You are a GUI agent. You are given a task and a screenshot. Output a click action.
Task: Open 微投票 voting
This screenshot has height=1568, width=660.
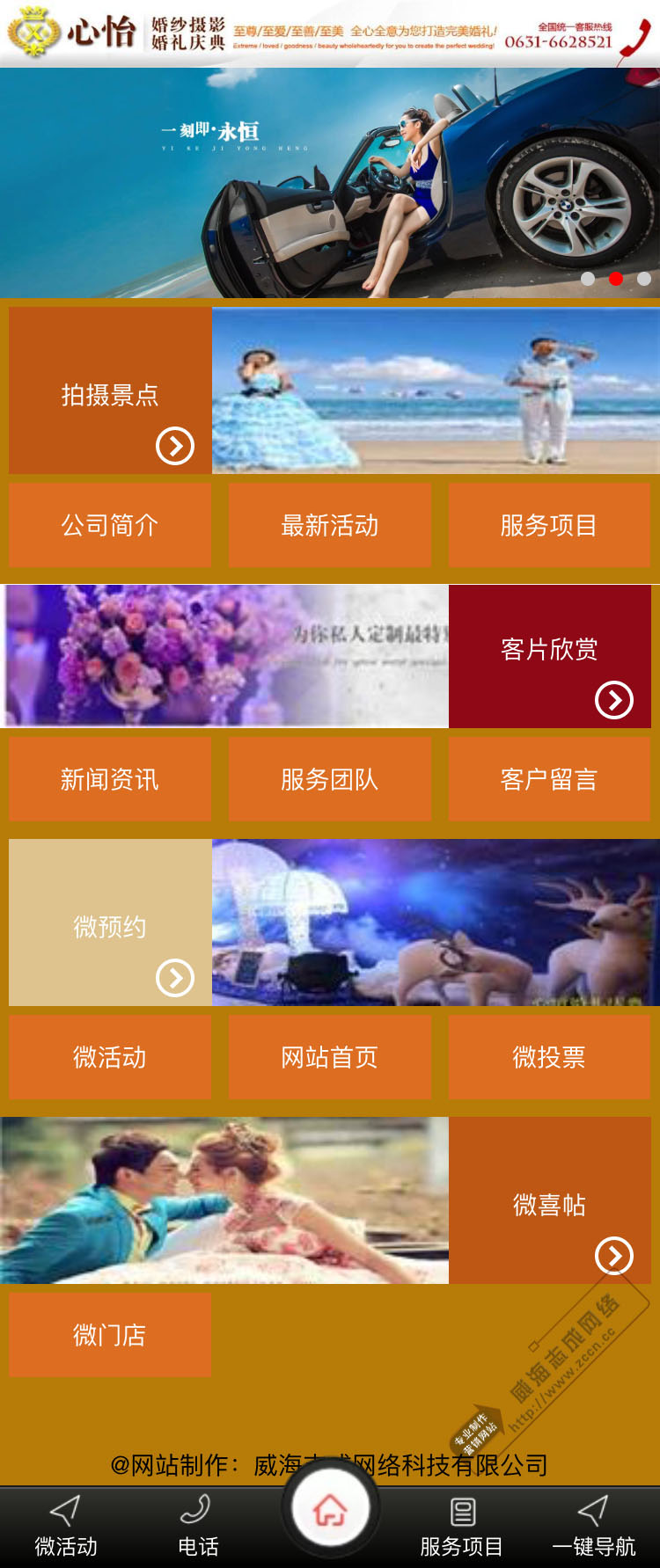(x=549, y=1057)
